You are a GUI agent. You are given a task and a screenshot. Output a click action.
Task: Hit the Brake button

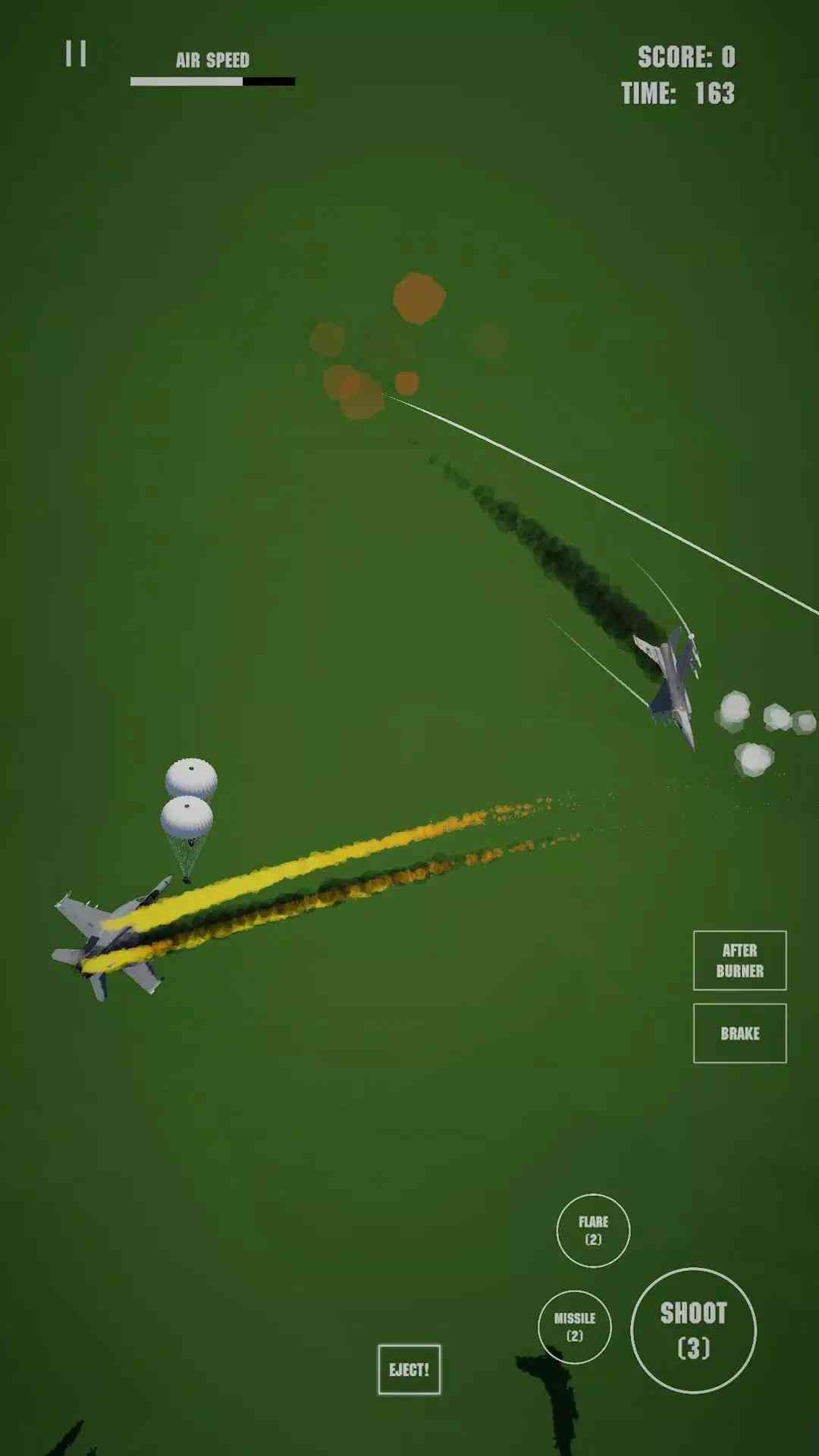[x=739, y=1033]
